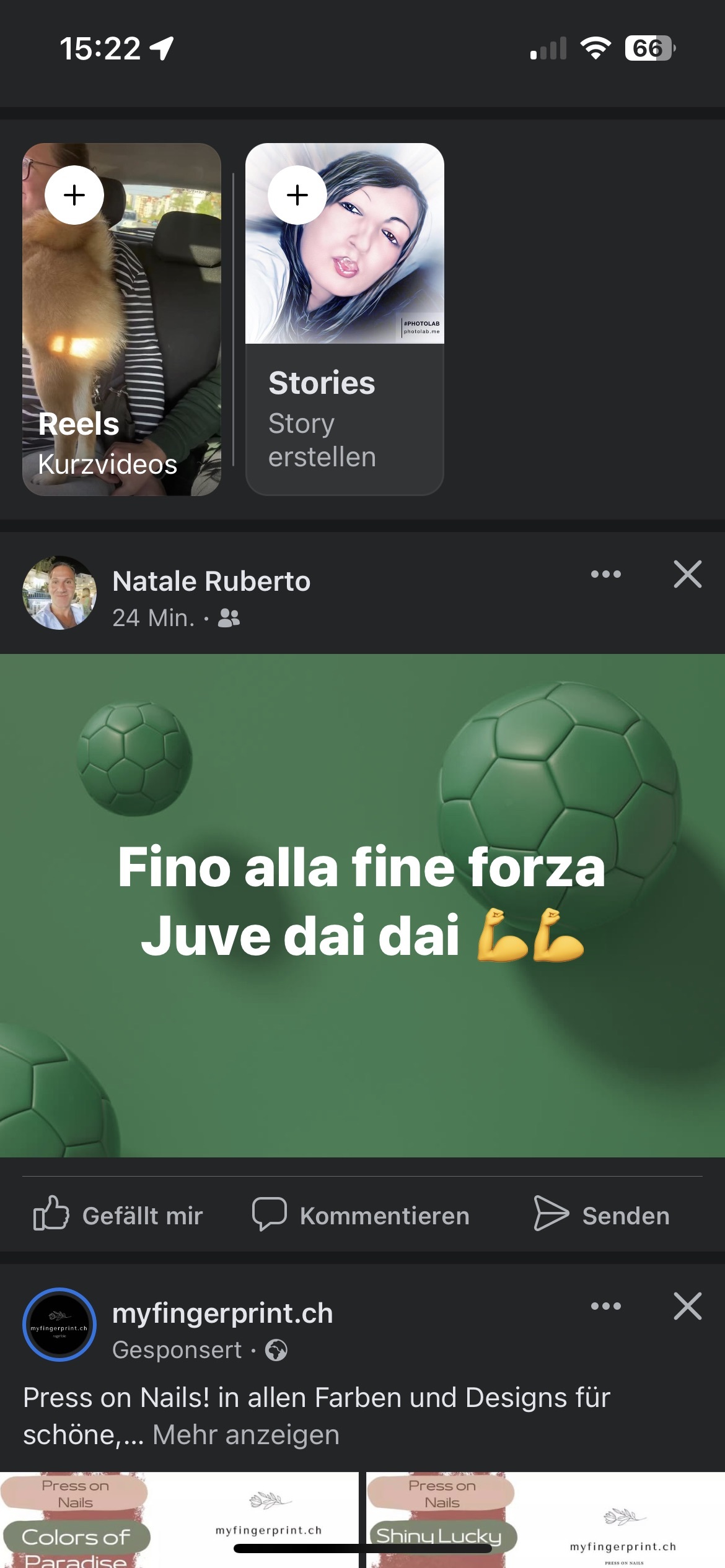Open the Shiny Lucky ad tile
This screenshot has height=1568, width=725.
[545, 1520]
